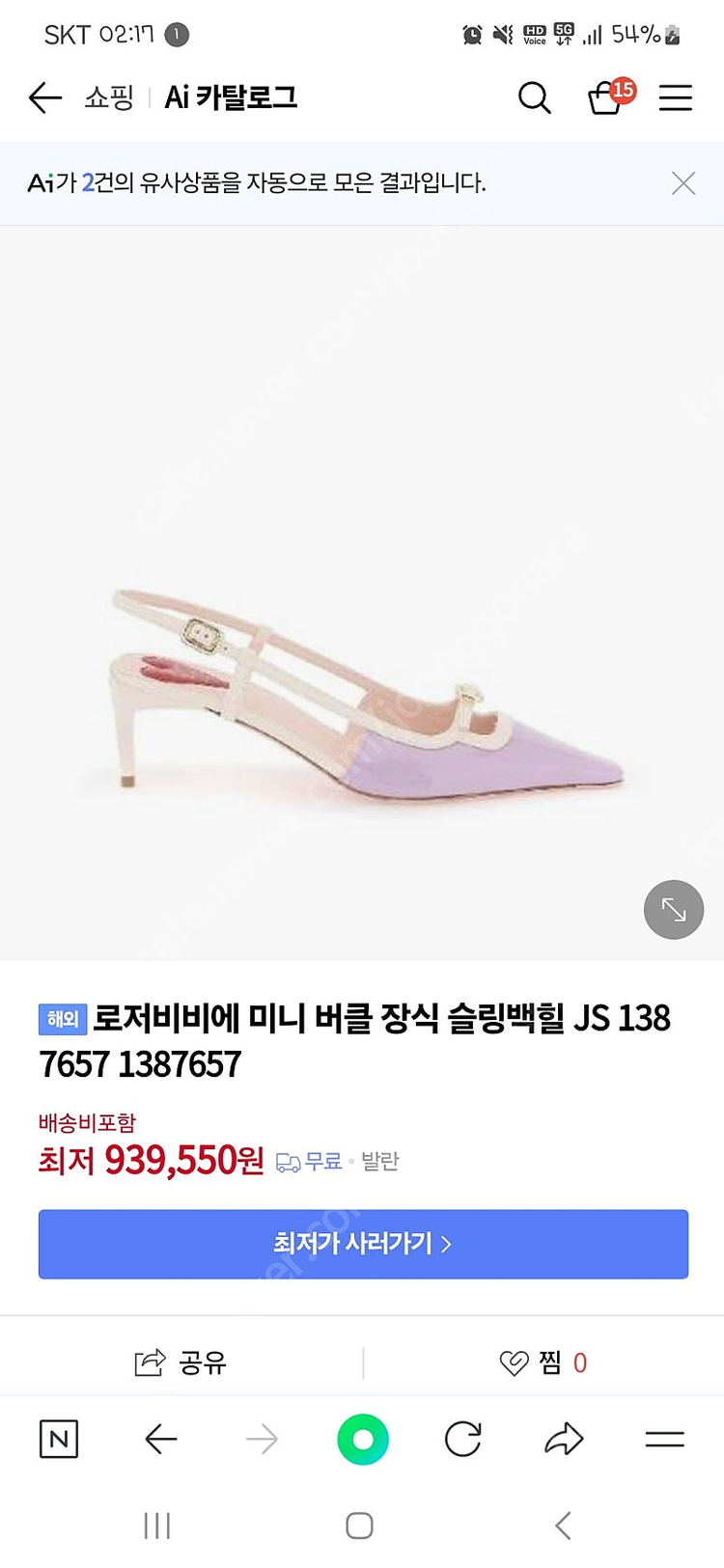Image resolution: width=724 pixels, height=1568 pixels.
Task: Share the page from browser toolbar
Action: pos(564,1440)
